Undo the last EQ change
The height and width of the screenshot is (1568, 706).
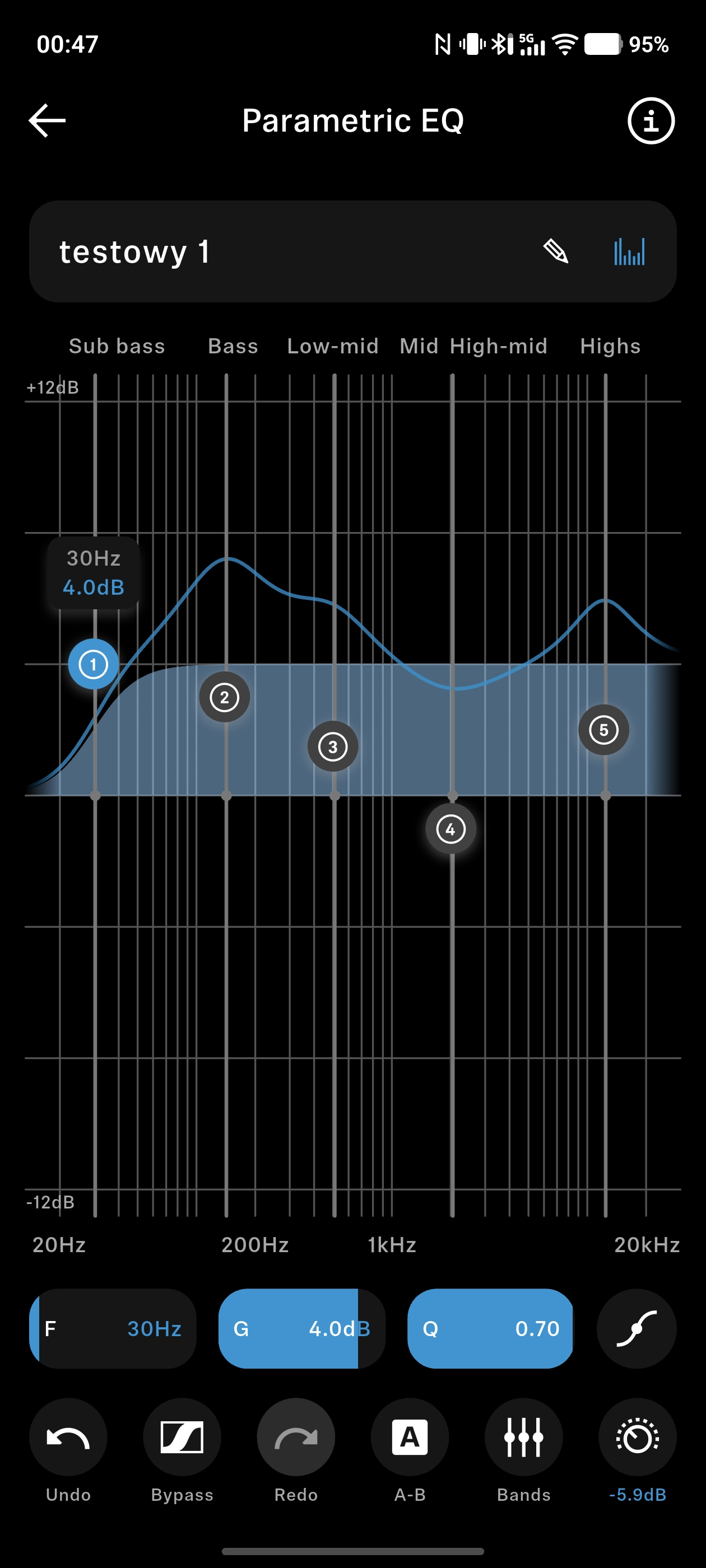click(x=68, y=1437)
